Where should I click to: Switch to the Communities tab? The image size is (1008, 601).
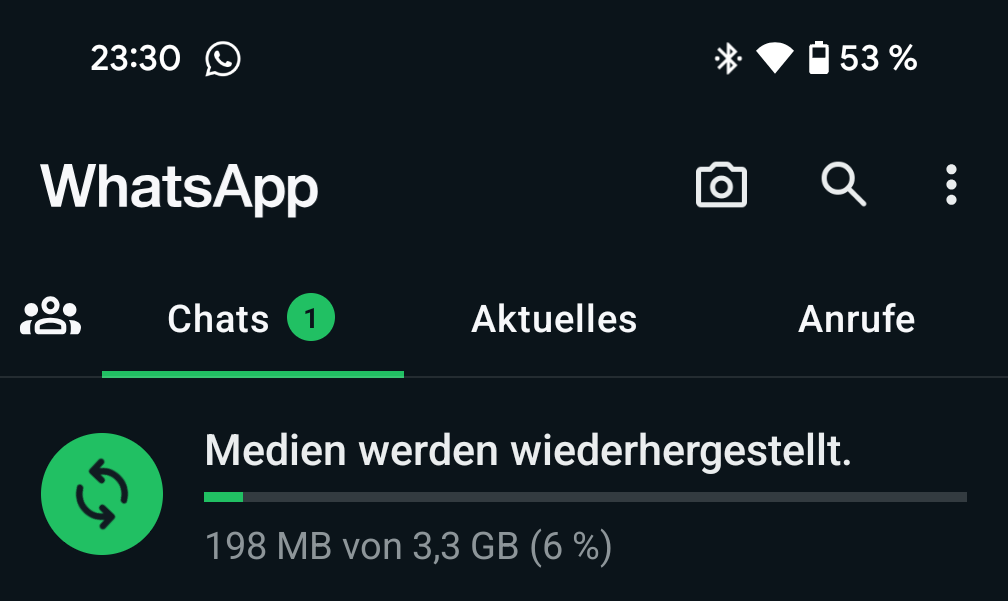point(51,319)
